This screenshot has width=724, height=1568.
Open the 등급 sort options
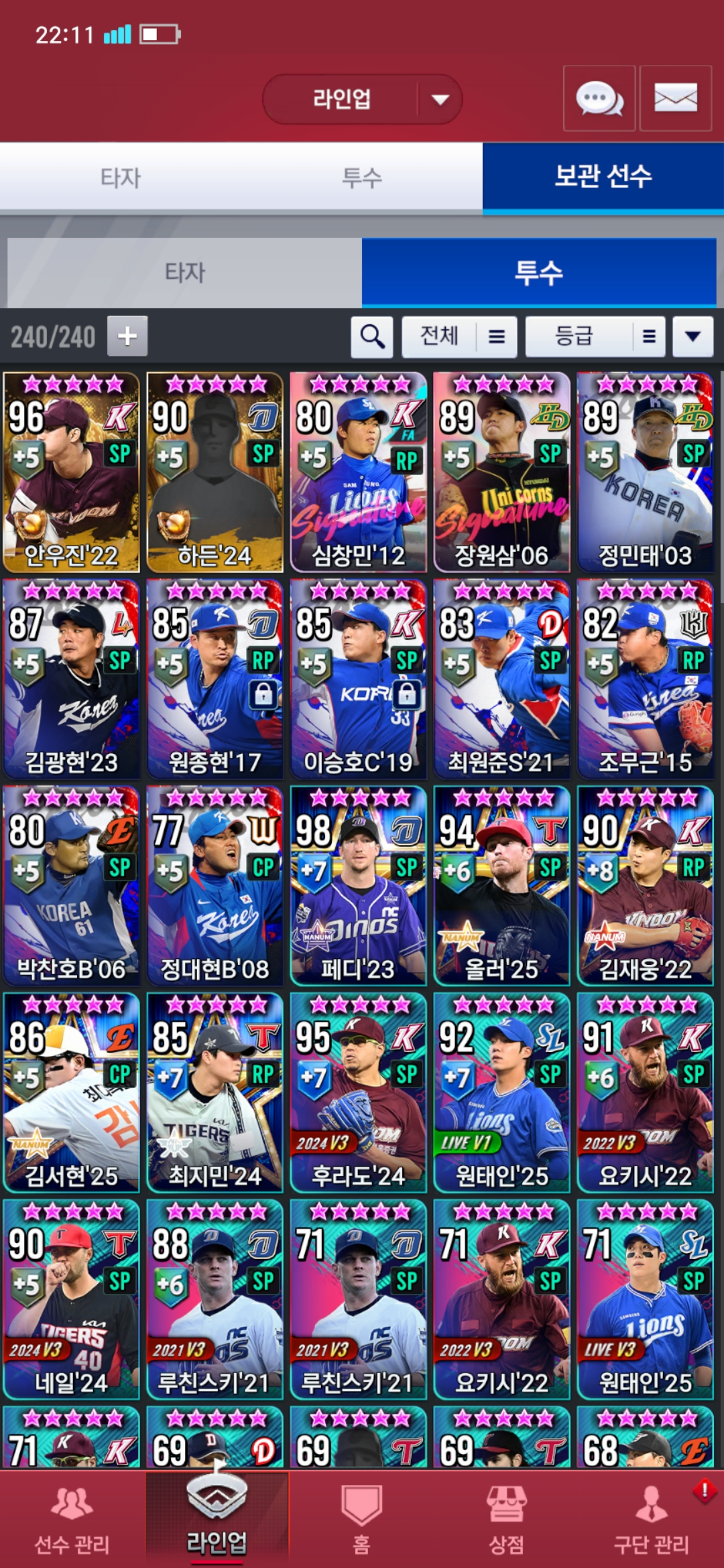(595, 336)
